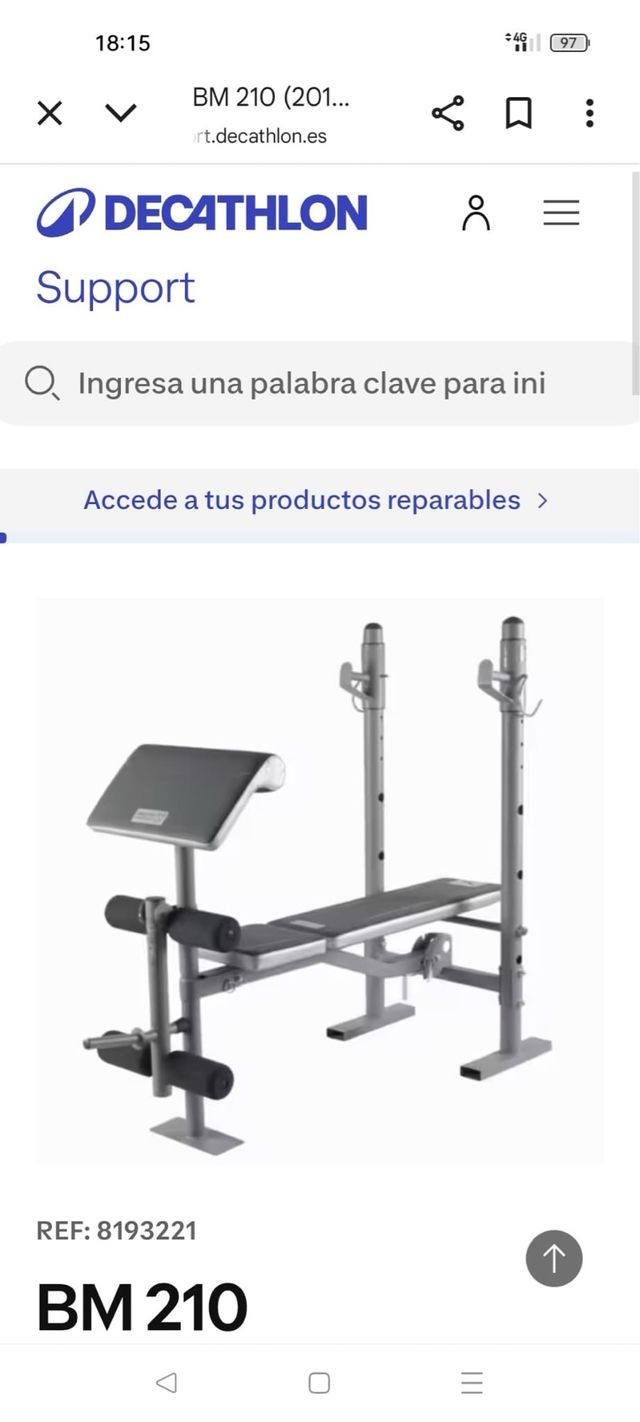
Task: Go back using system navigation button
Action: click(167, 1383)
